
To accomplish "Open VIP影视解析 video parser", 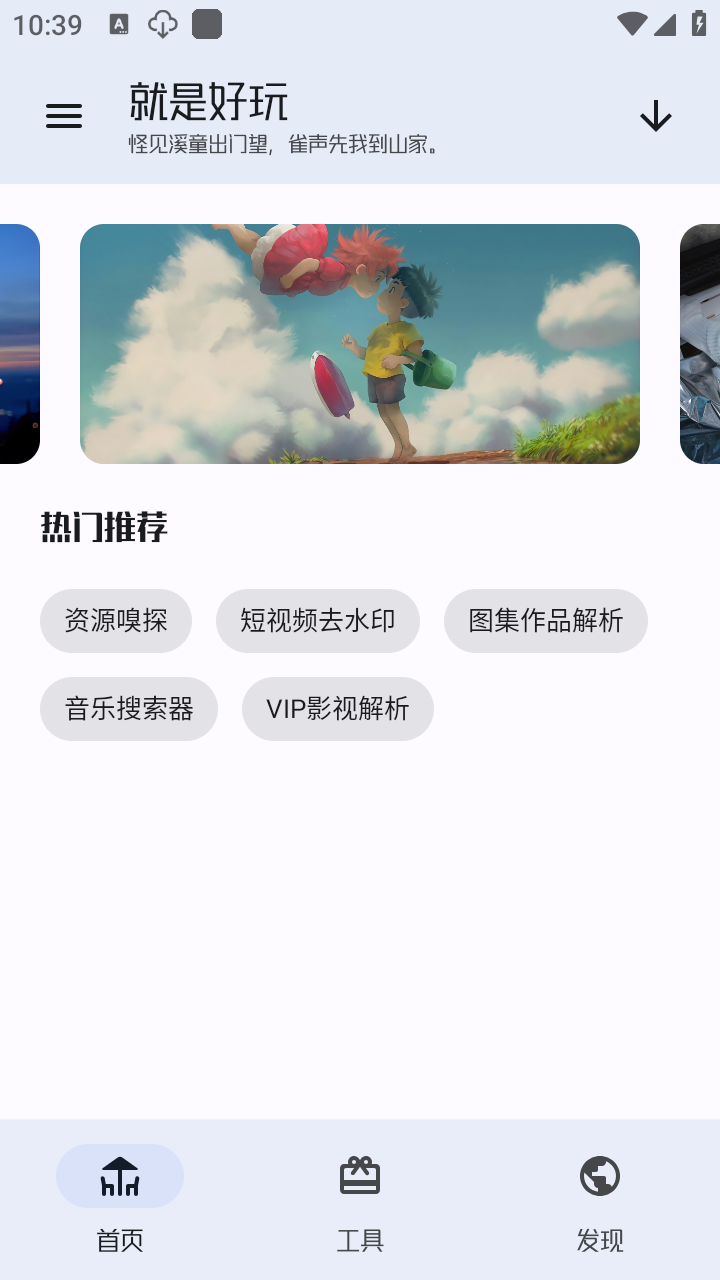I will click(x=337, y=708).
